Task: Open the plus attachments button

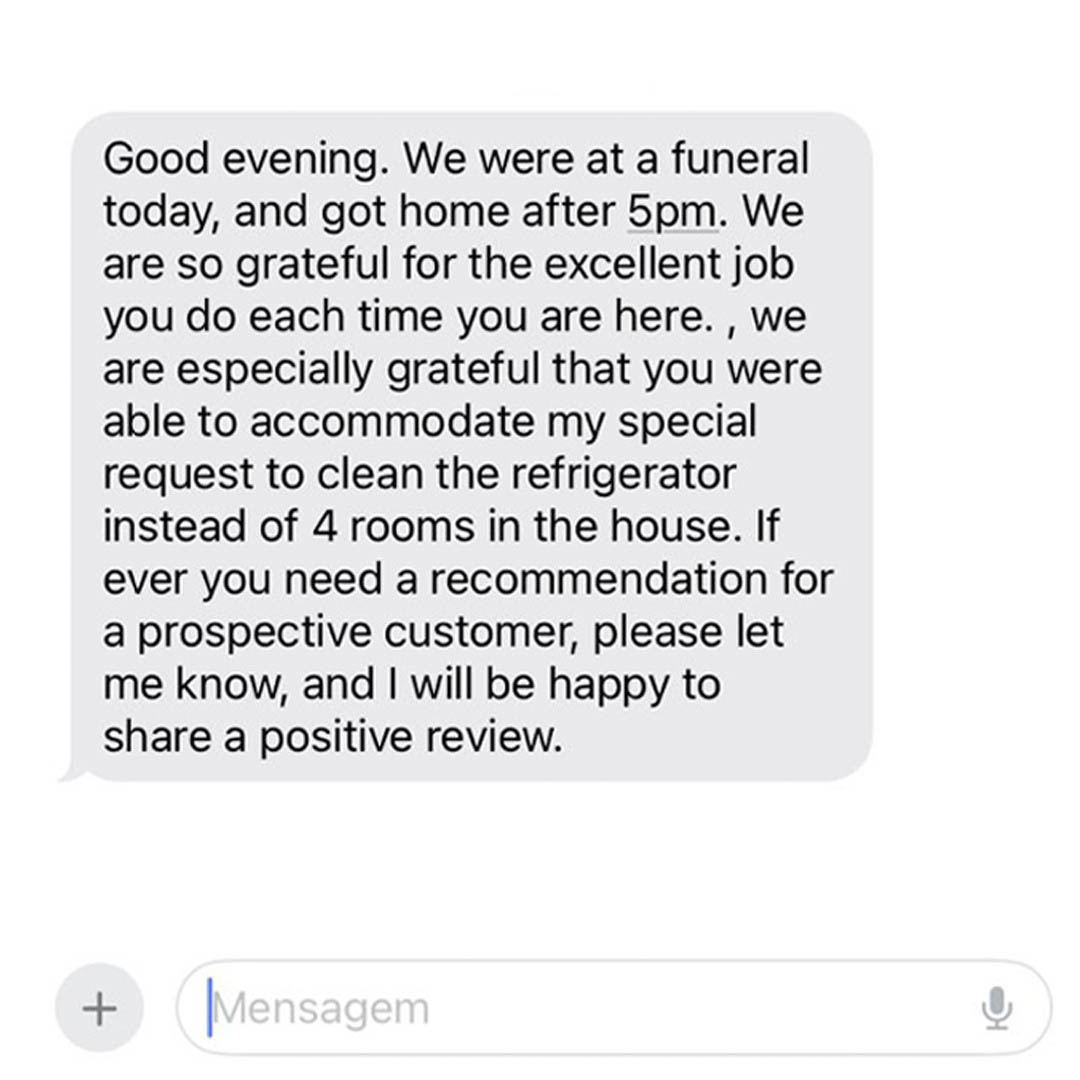Action: tap(99, 1008)
